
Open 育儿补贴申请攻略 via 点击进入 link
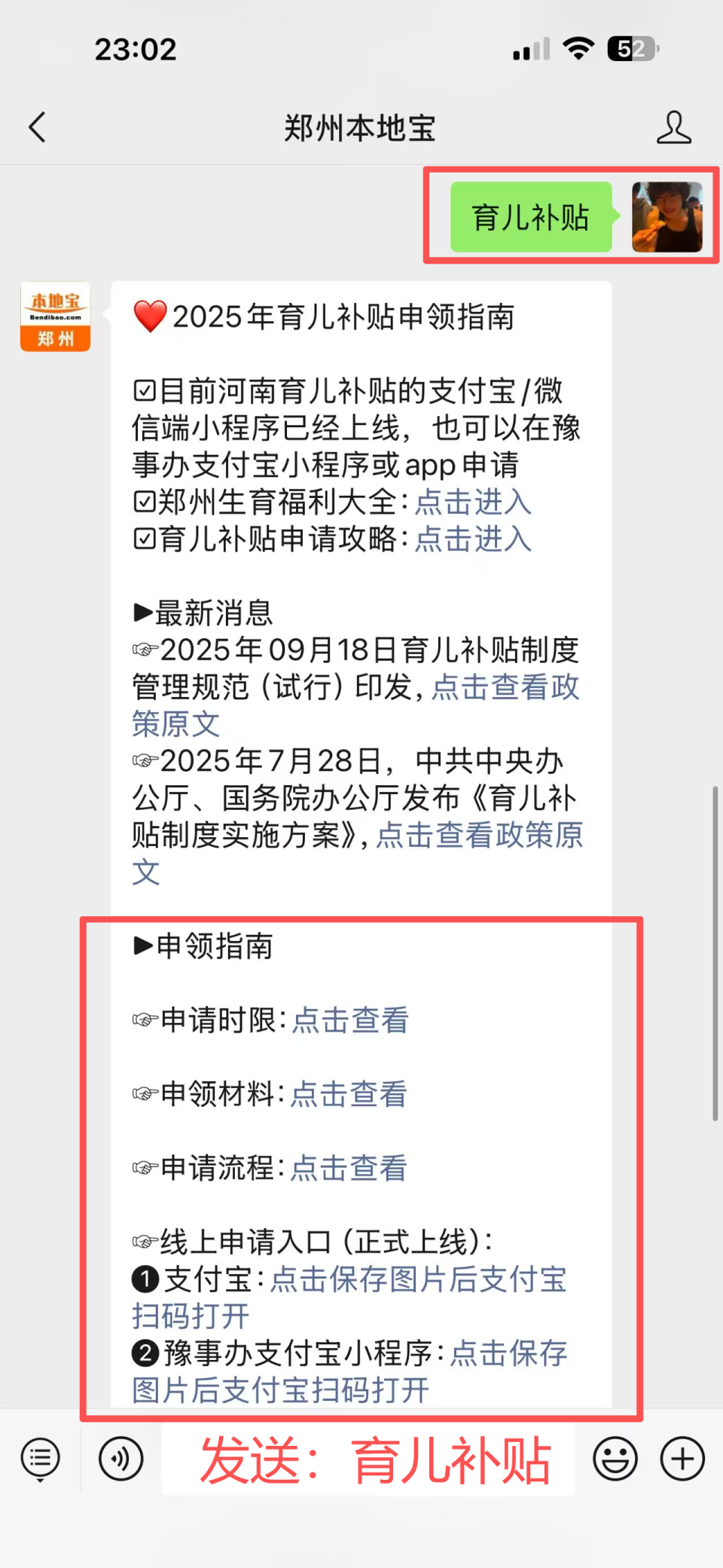tap(472, 539)
